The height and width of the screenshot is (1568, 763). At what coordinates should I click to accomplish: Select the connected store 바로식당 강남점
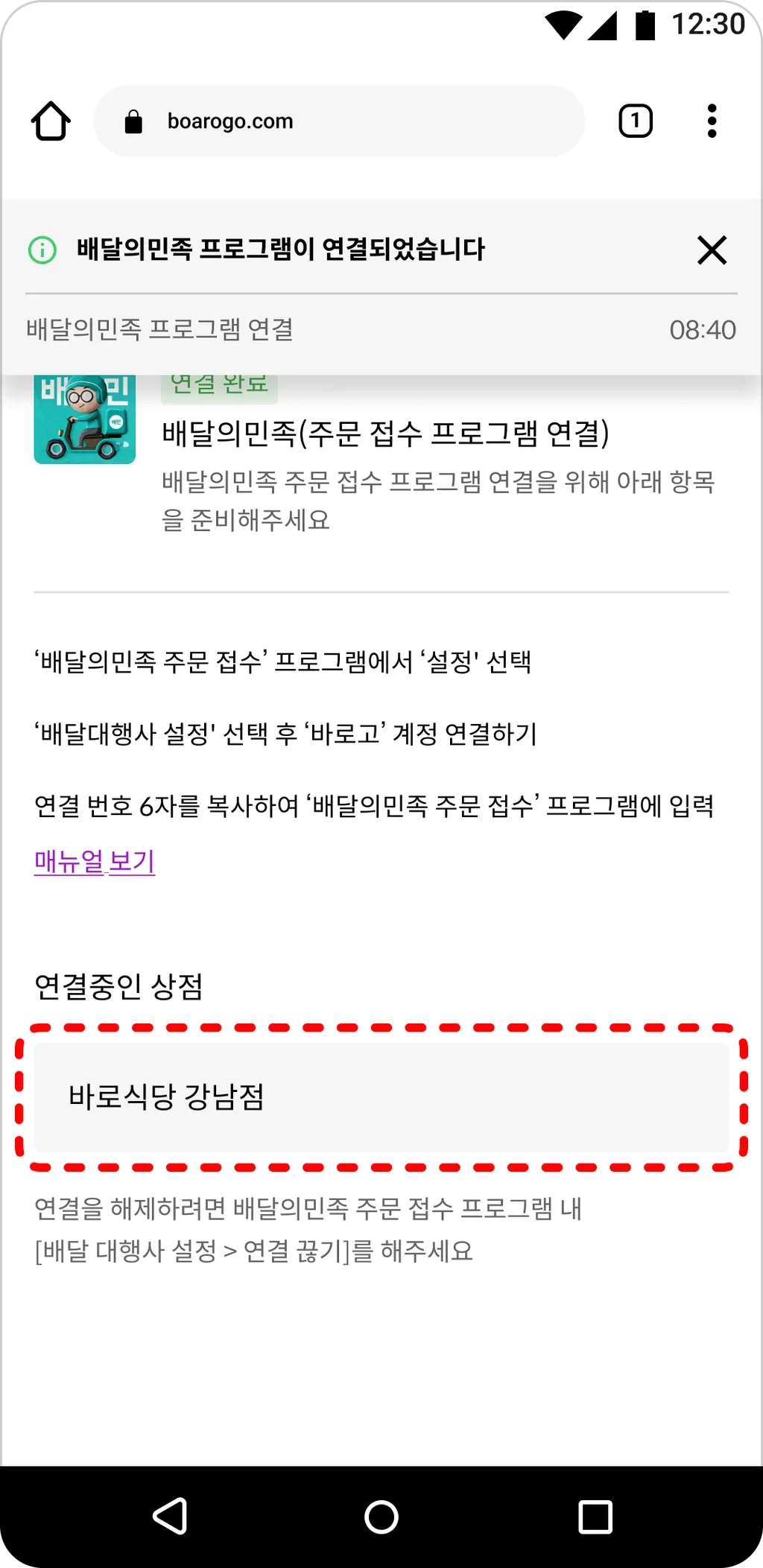pyautogui.click(x=381, y=1097)
